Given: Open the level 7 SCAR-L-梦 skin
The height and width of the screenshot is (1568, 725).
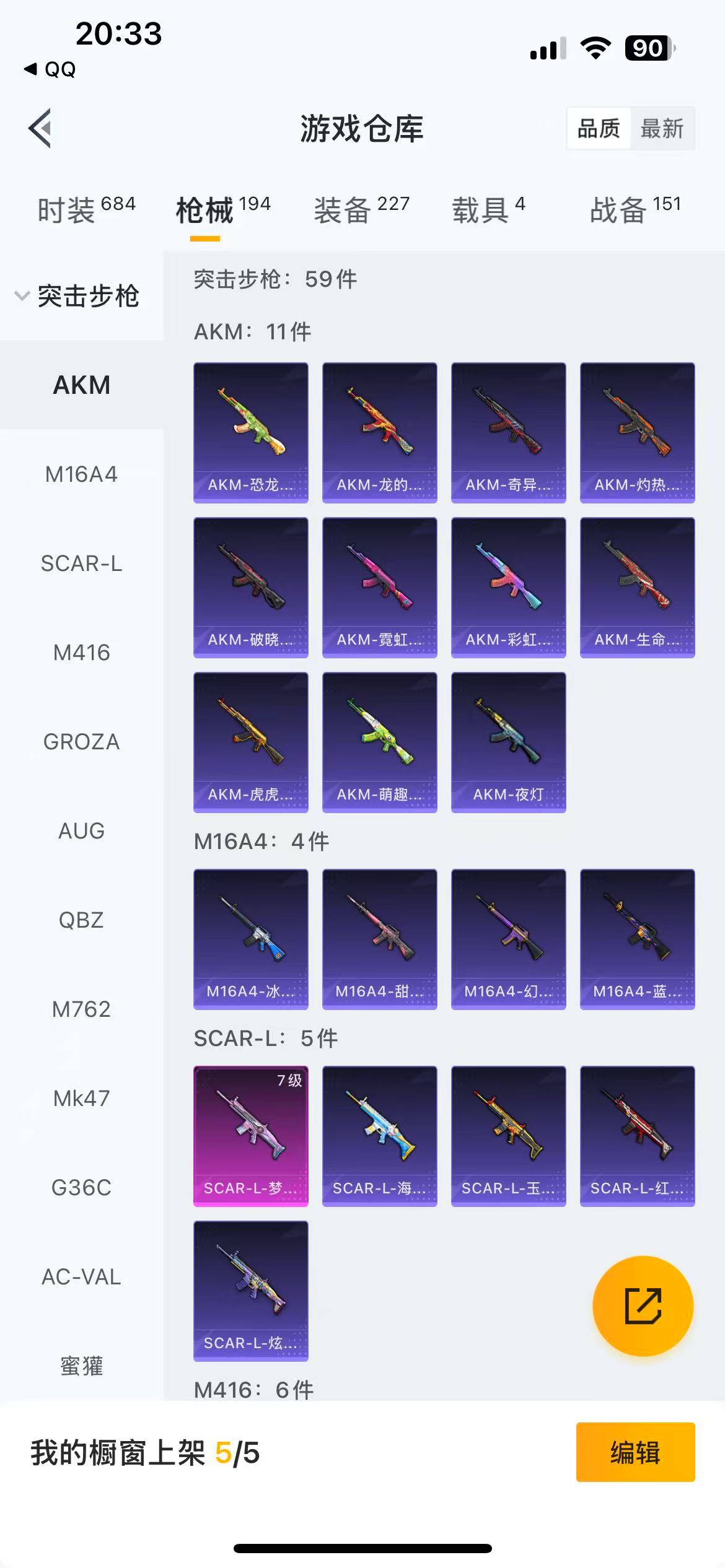Looking at the screenshot, I should tap(251, 1136).
